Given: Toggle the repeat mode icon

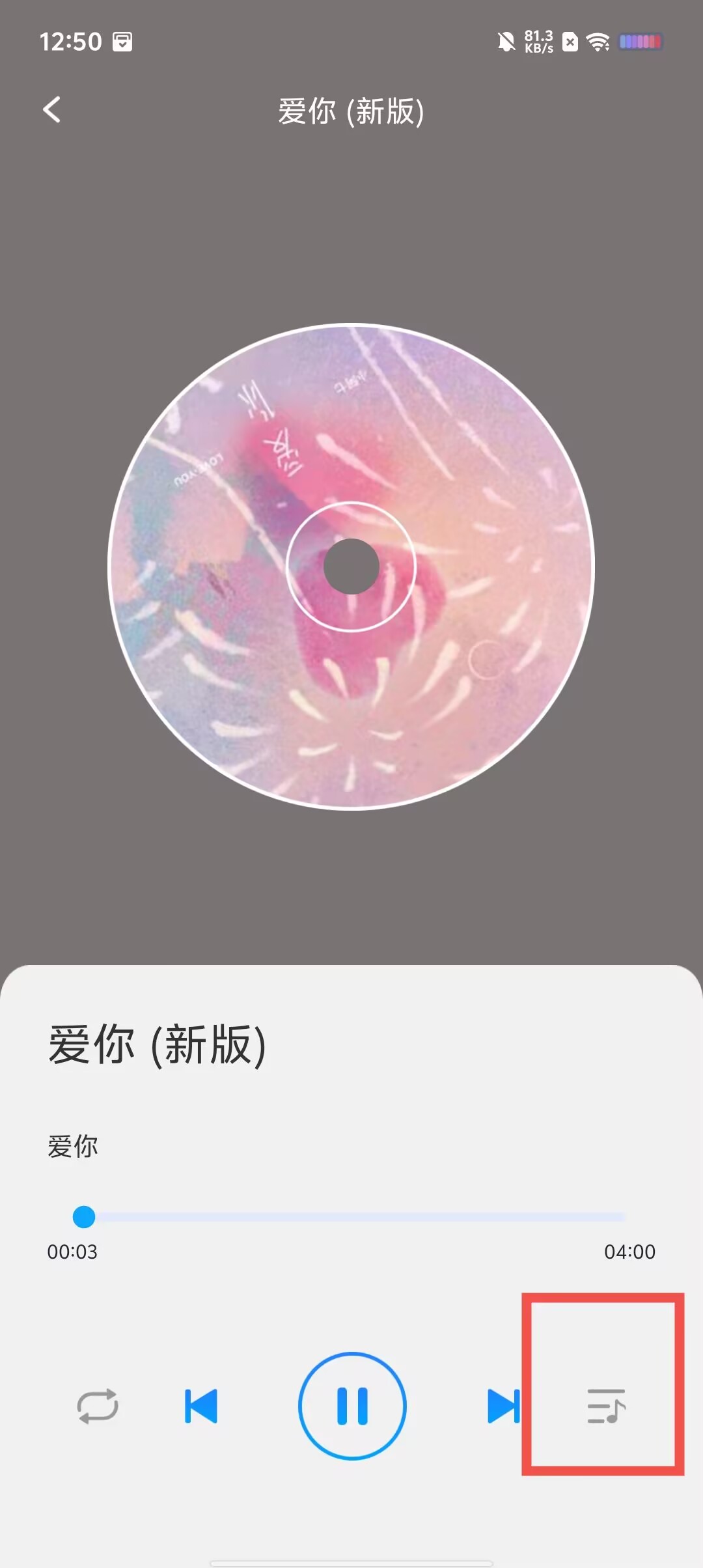Looking at the screenshot, I should (x=98, y=1407).
